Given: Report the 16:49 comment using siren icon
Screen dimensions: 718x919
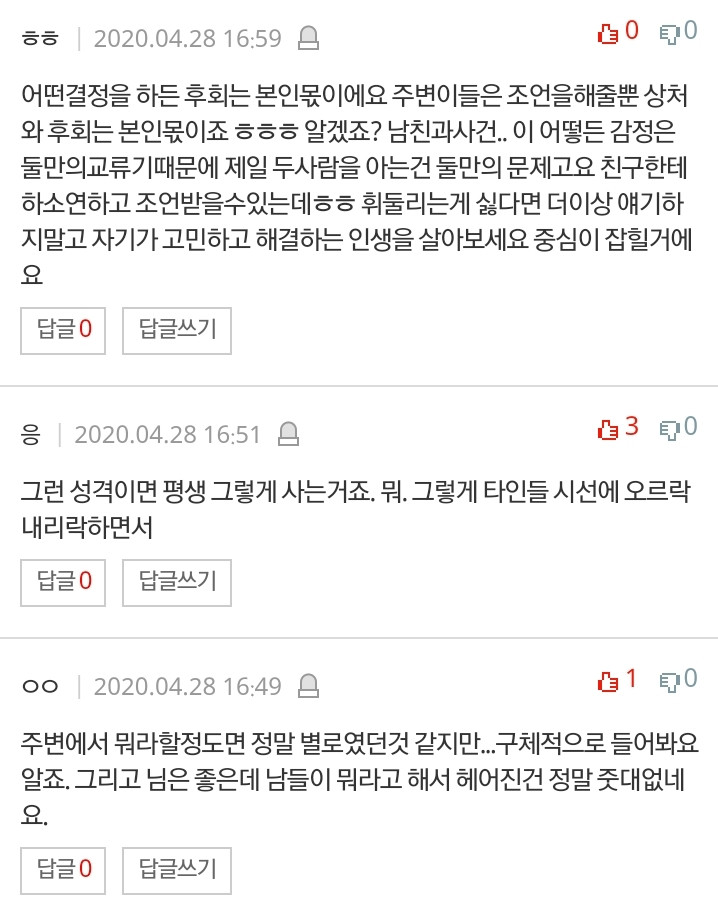Looking at the screenshot, I should 309,686.
